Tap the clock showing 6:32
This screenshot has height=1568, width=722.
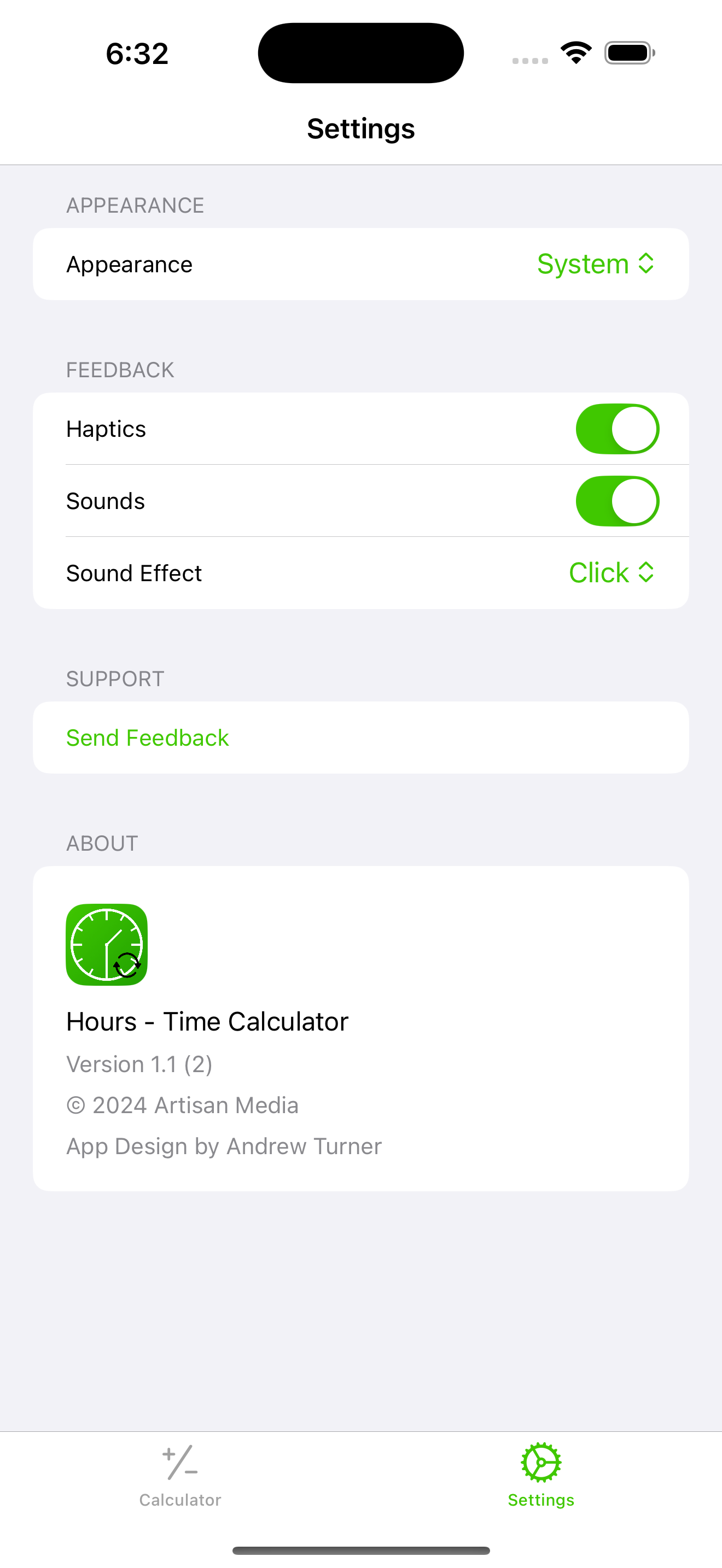coord(136,54)
